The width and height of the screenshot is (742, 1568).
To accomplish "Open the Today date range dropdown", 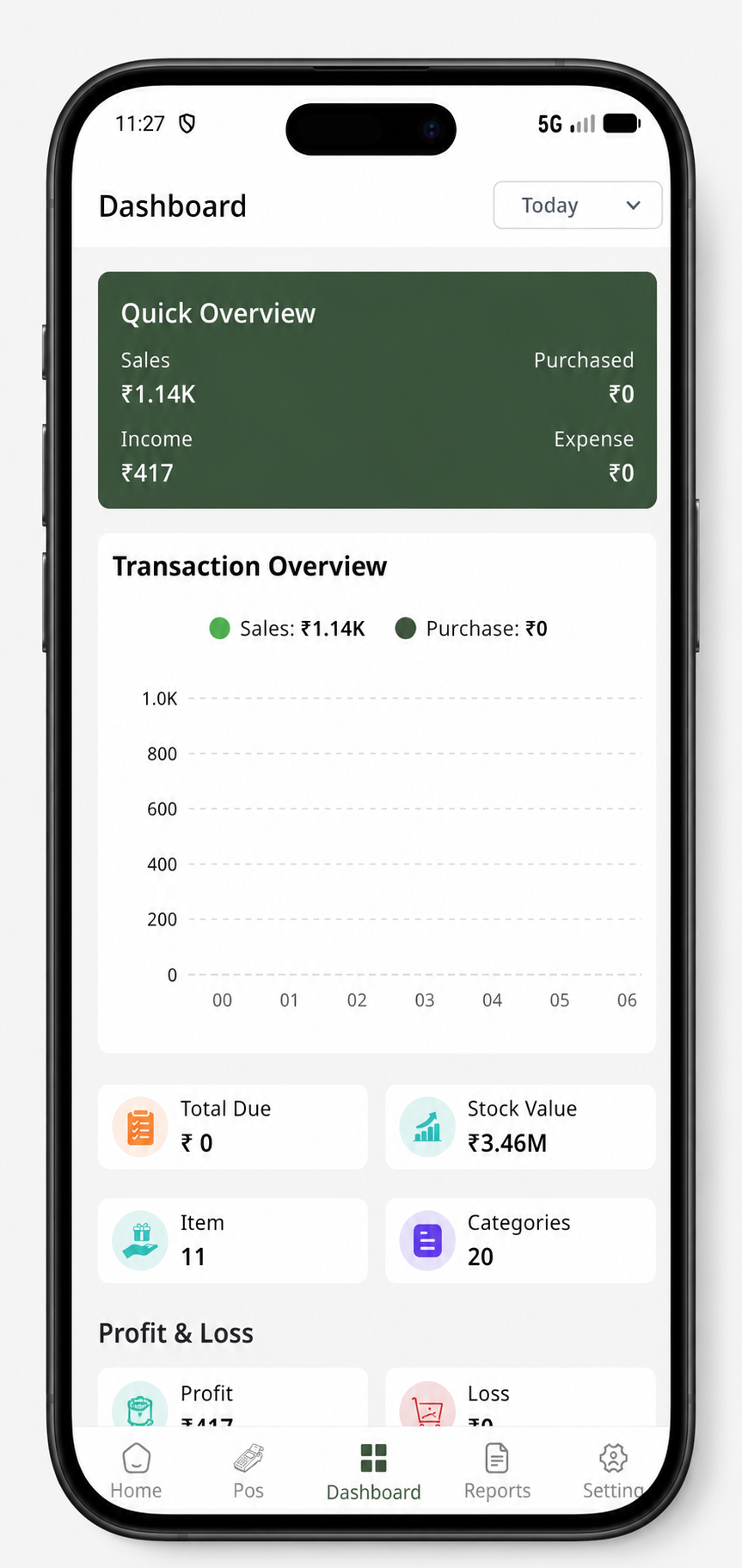I will [x=577, y=205].
